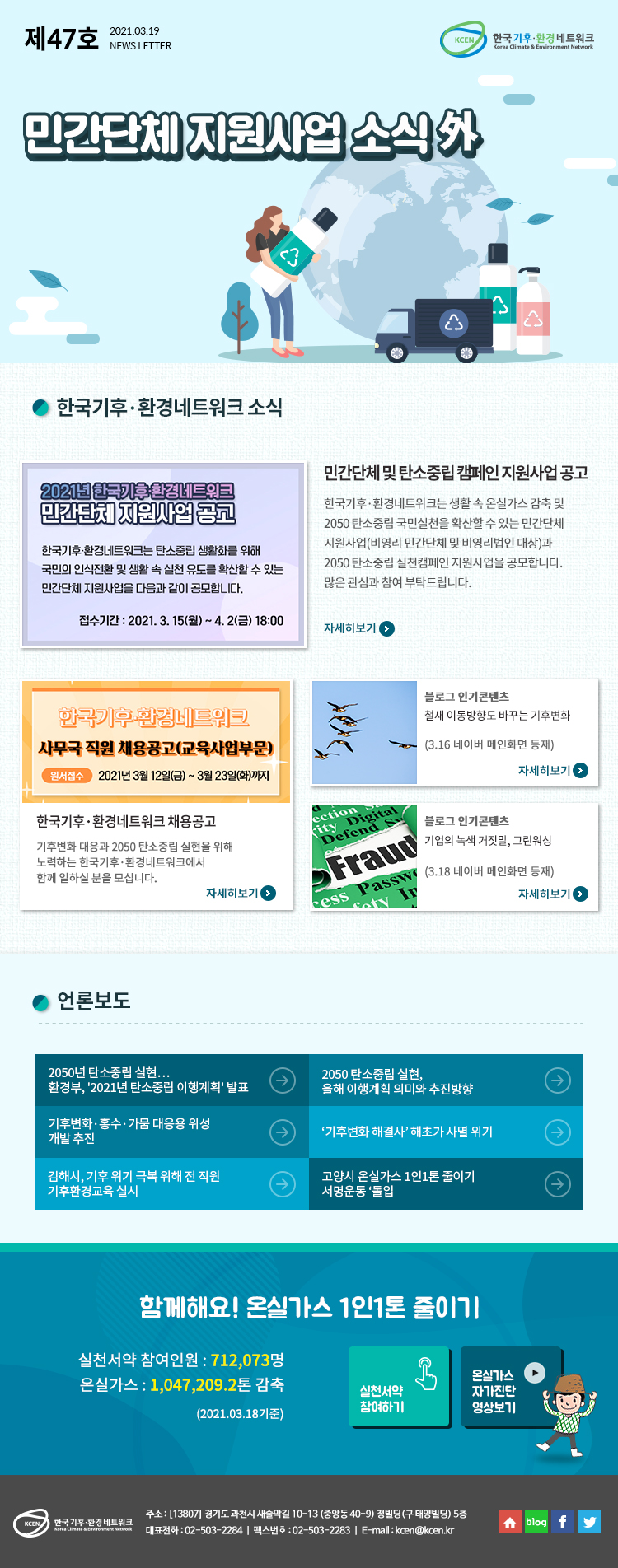
Task: Visit the Facebook page from the footer
Action: [x=563, y=1522]
